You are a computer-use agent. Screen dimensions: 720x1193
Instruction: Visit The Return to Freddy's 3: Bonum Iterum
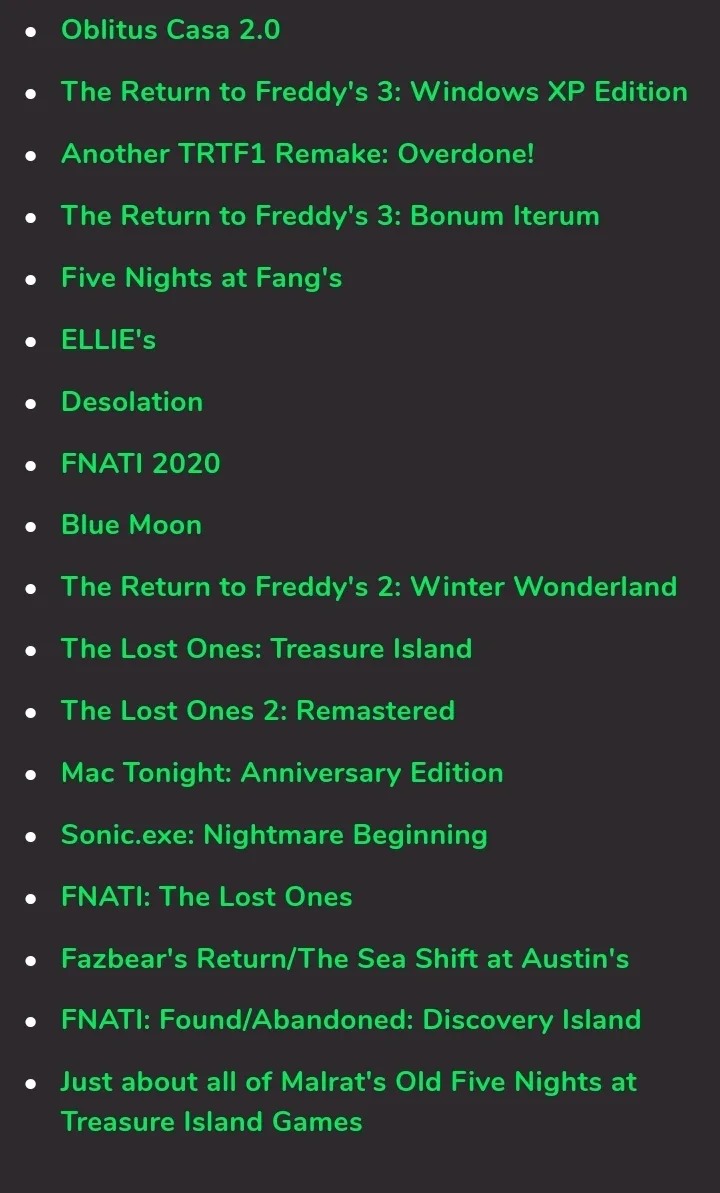pyautogui.click(x=330, y=216)
